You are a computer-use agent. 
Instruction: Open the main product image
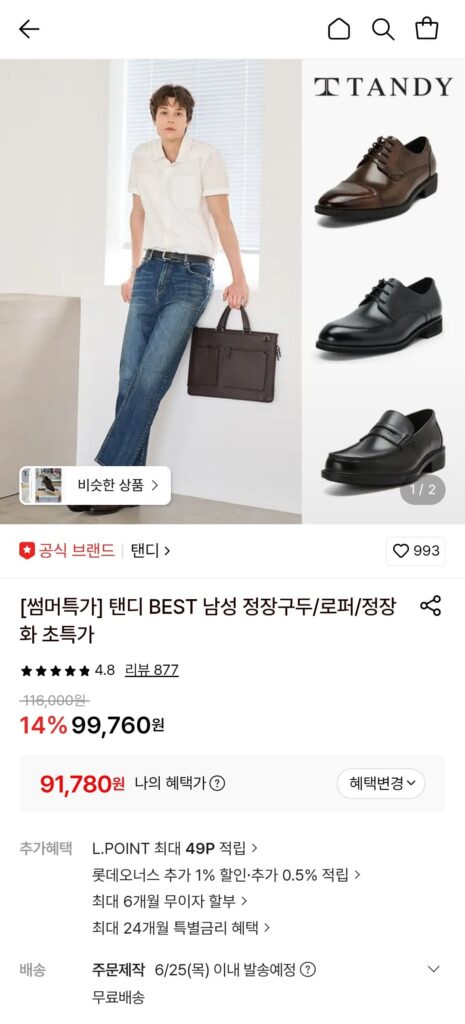pyautogui.click(x=232, y=291)
